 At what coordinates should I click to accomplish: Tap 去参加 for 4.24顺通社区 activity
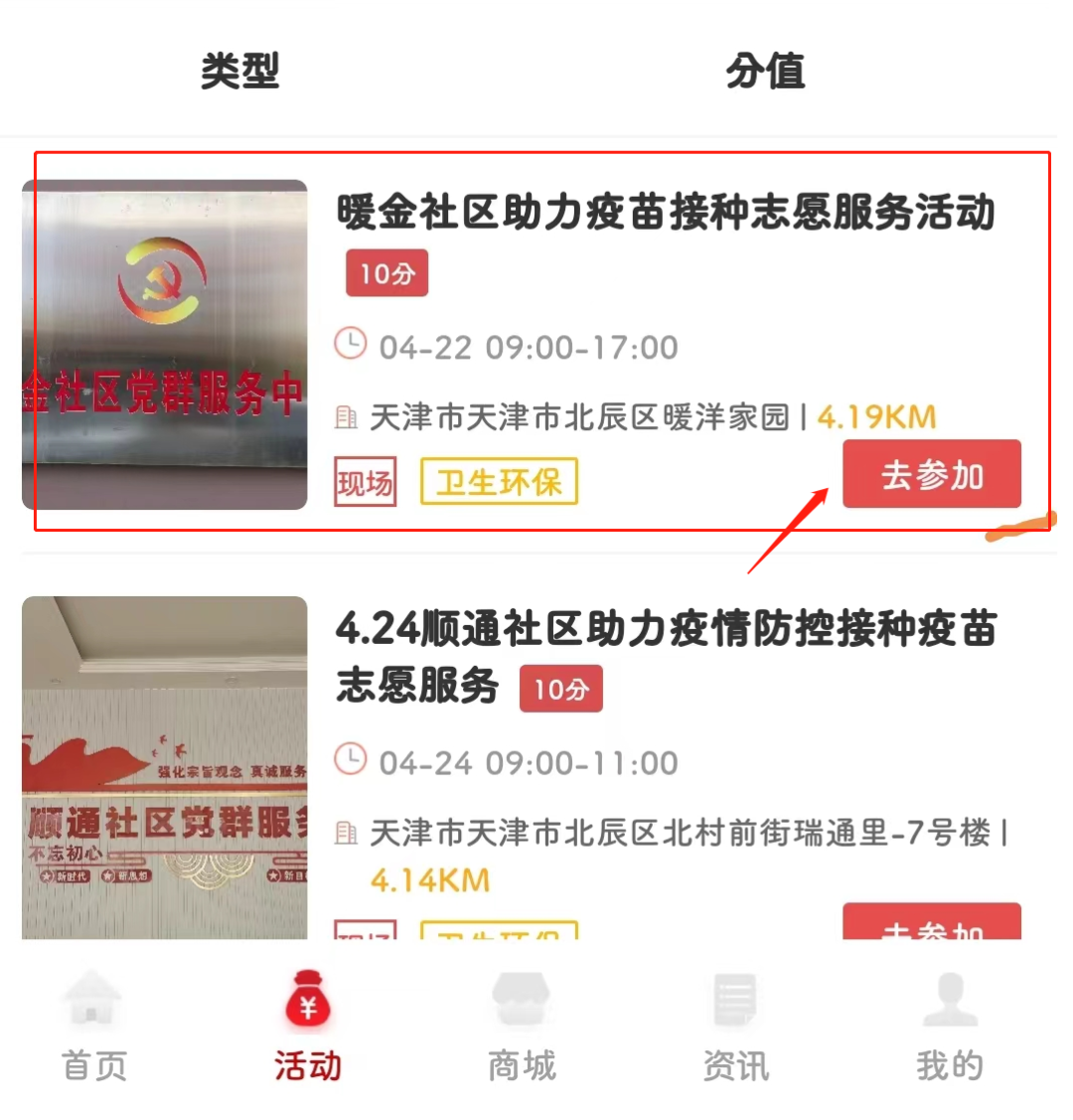pyautogui.click(x=931, y=922)
